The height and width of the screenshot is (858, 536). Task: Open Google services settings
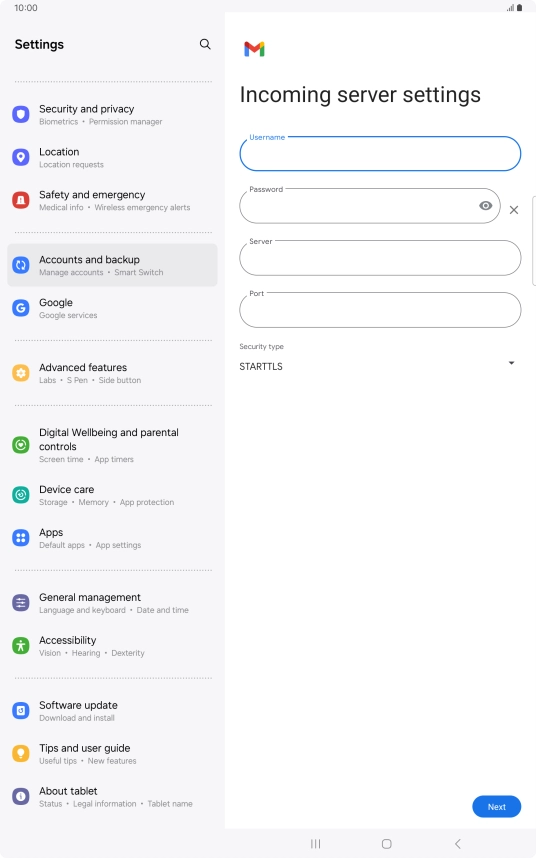tap(112, 308)
